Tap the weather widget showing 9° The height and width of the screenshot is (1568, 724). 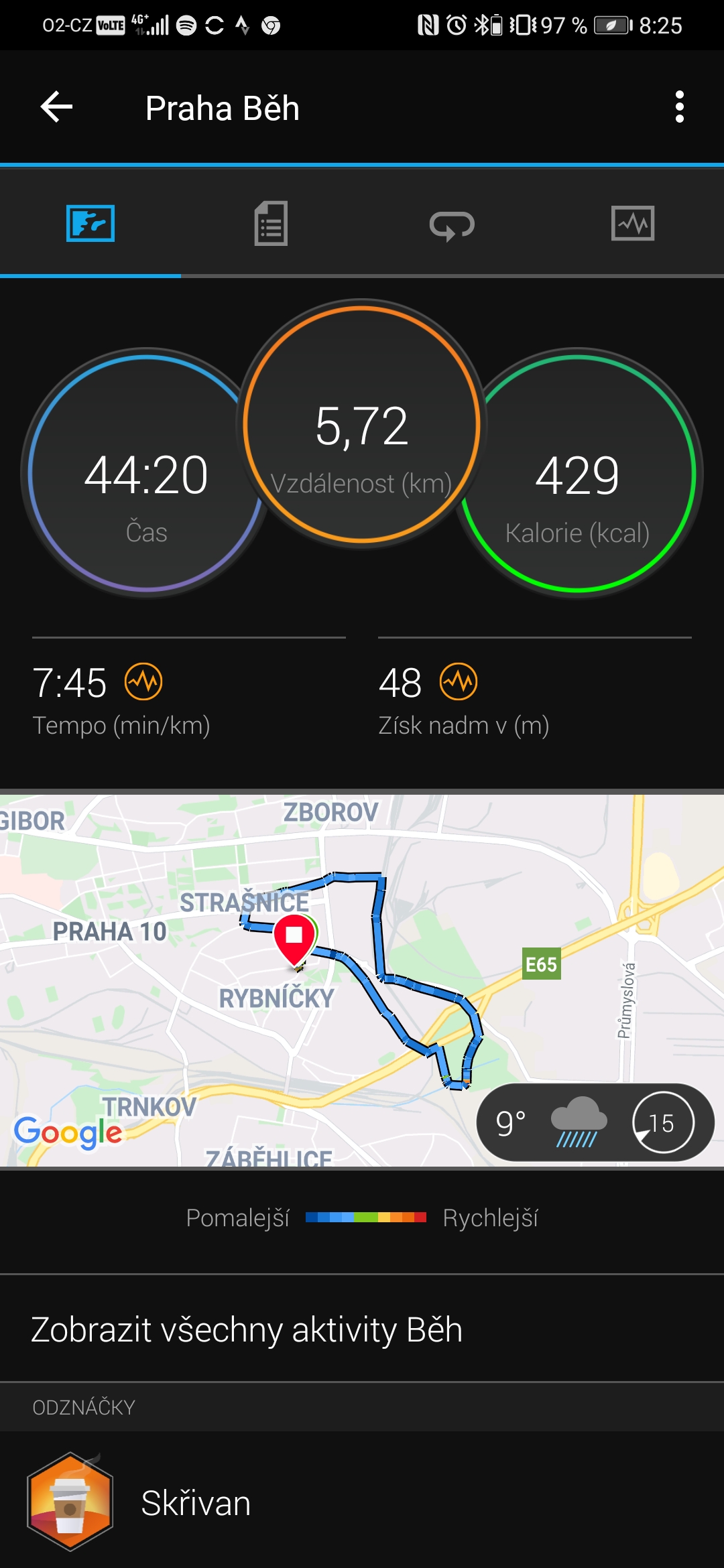(x=595, y=1122)
